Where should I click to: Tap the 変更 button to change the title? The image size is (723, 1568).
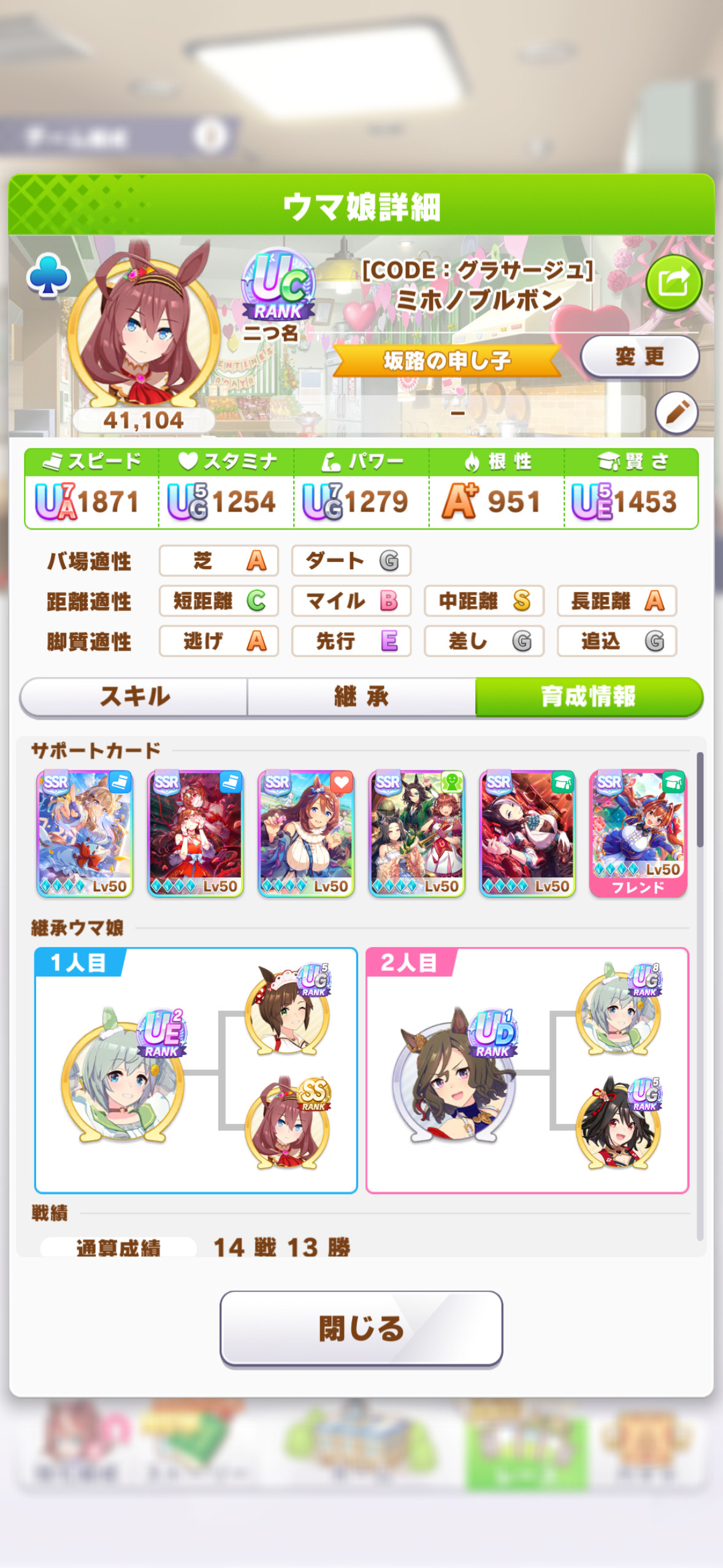(x=640, y=356)
